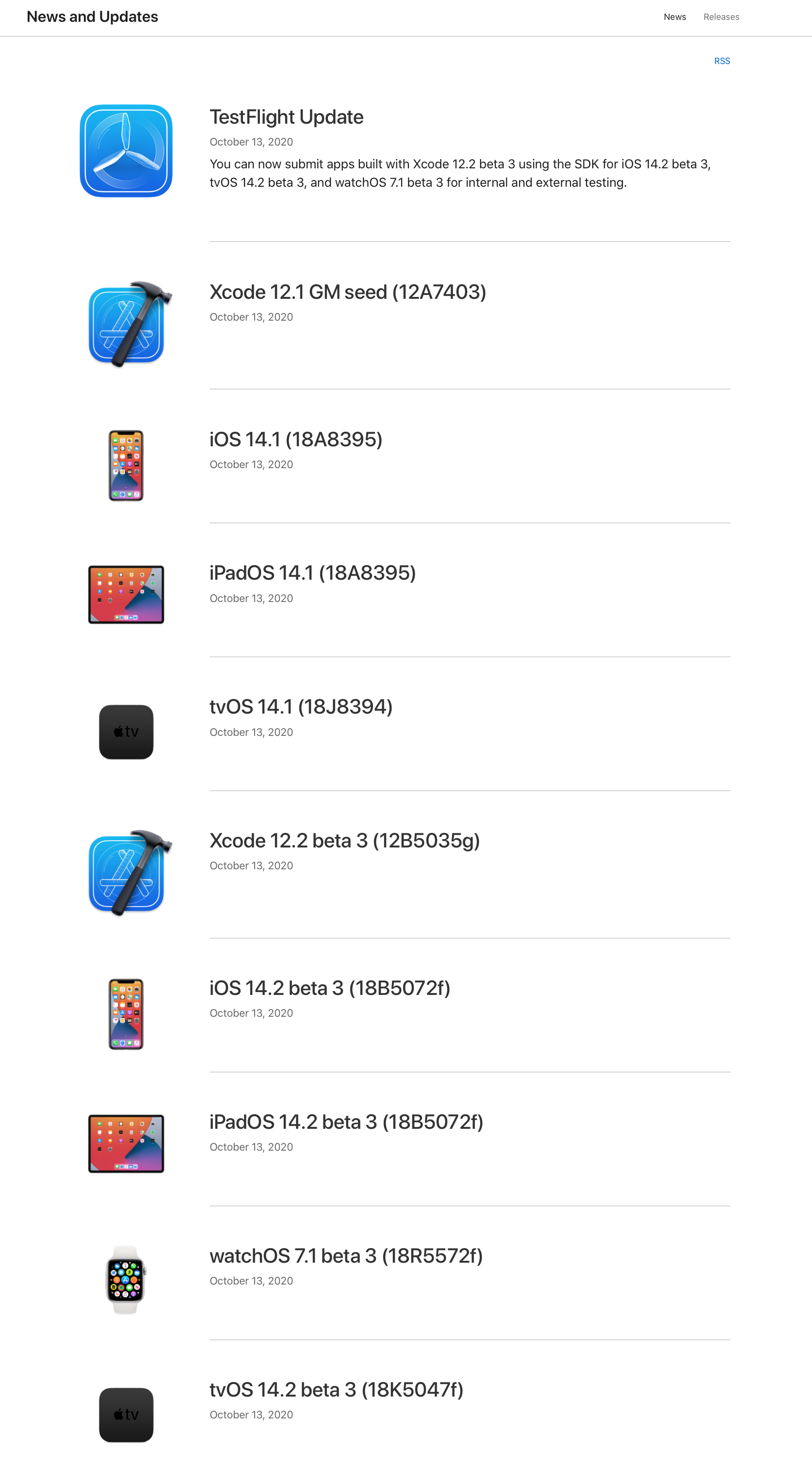Select watchOS 7.1 beta 3 release
Image resolution: width=812 pixels, height=1464 pixels.
click(x=346, y=1256)
